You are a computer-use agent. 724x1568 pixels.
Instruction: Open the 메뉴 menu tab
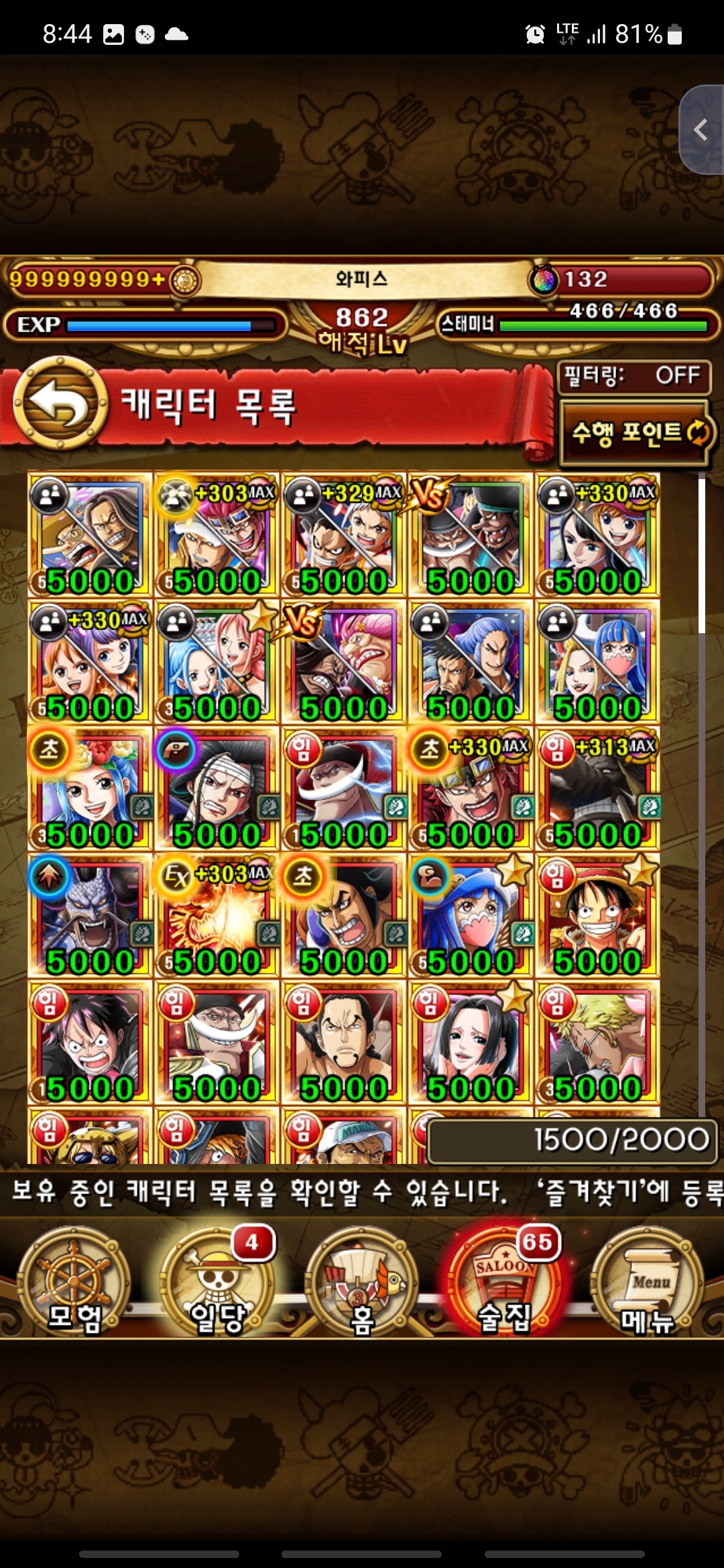(x=648, y=1281)
